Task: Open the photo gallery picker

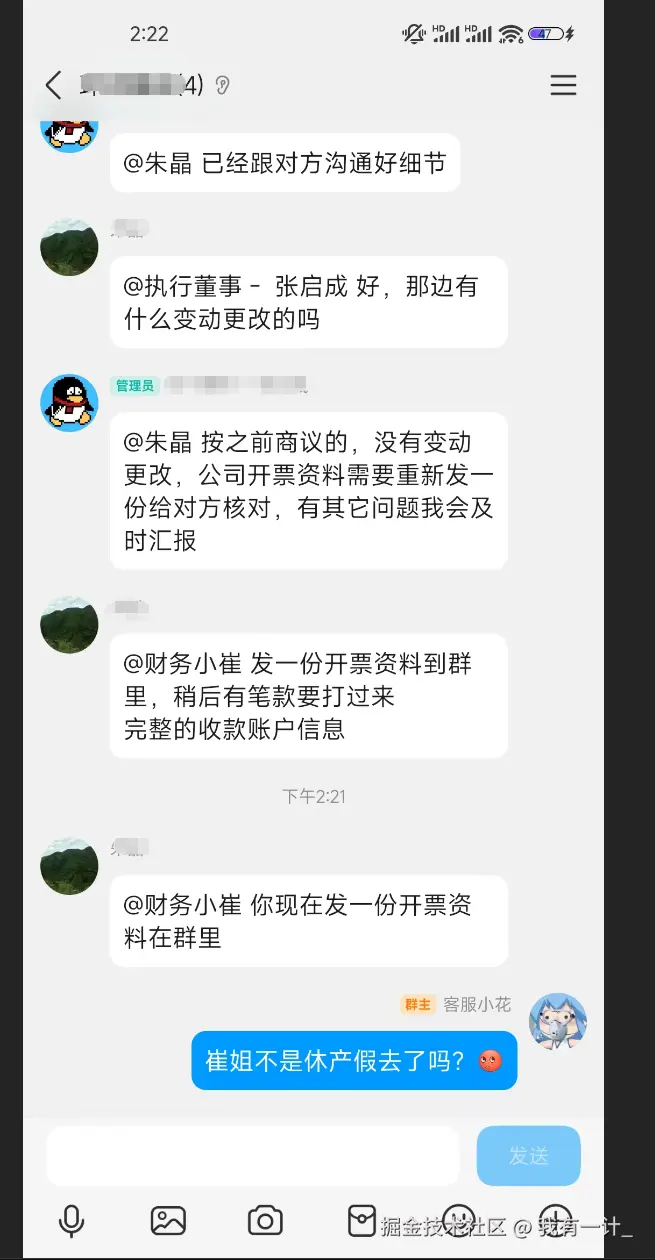Action: click(168, 1220)
